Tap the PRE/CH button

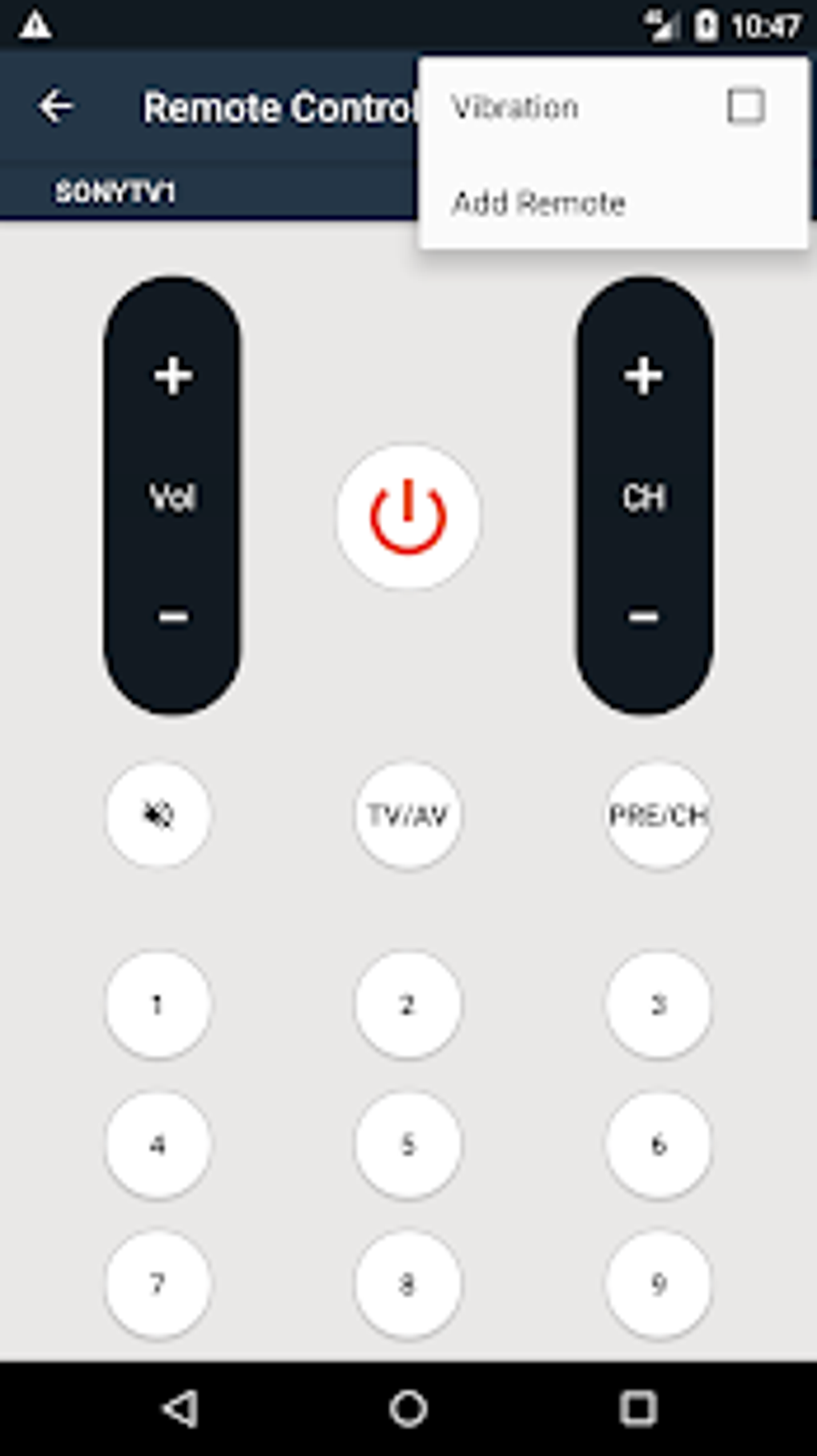click(658, 815)
